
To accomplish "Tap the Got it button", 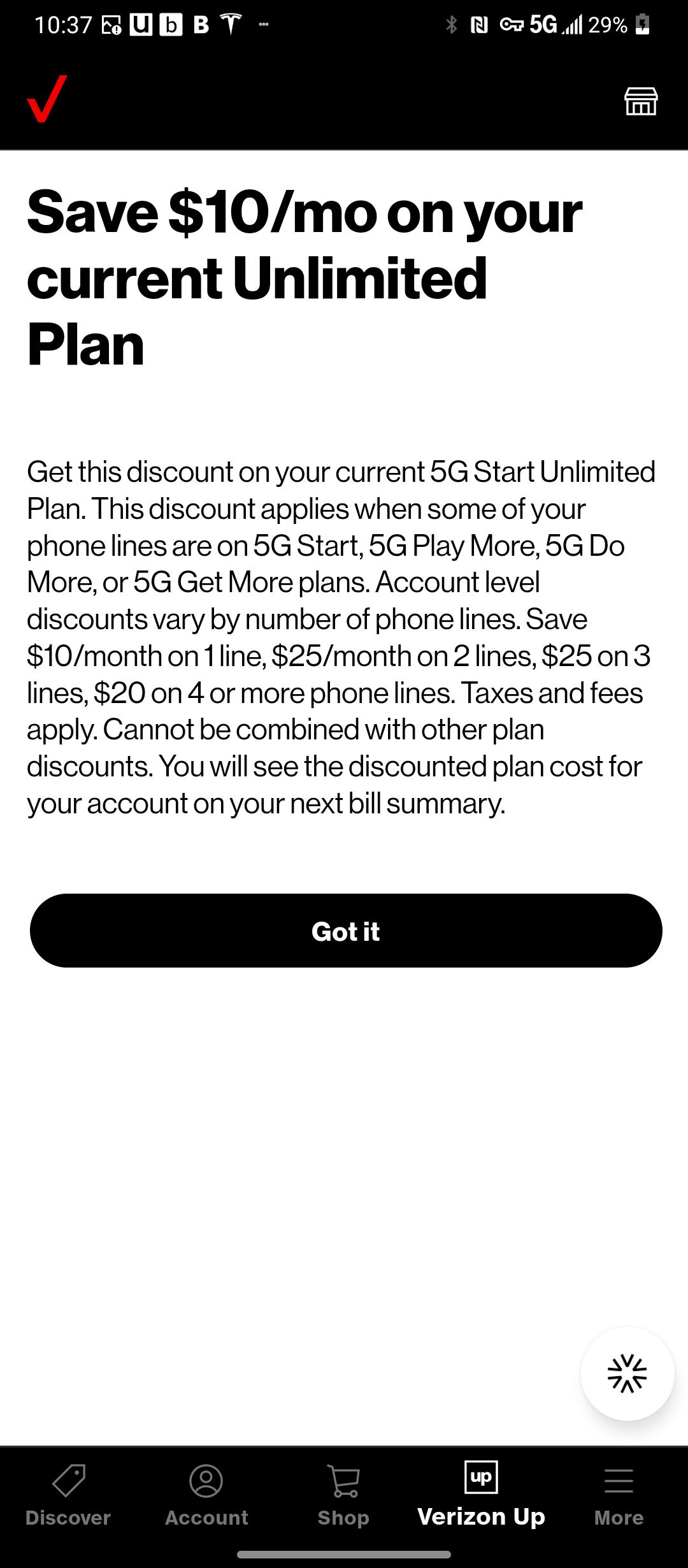I will click(x=346, y=931).
